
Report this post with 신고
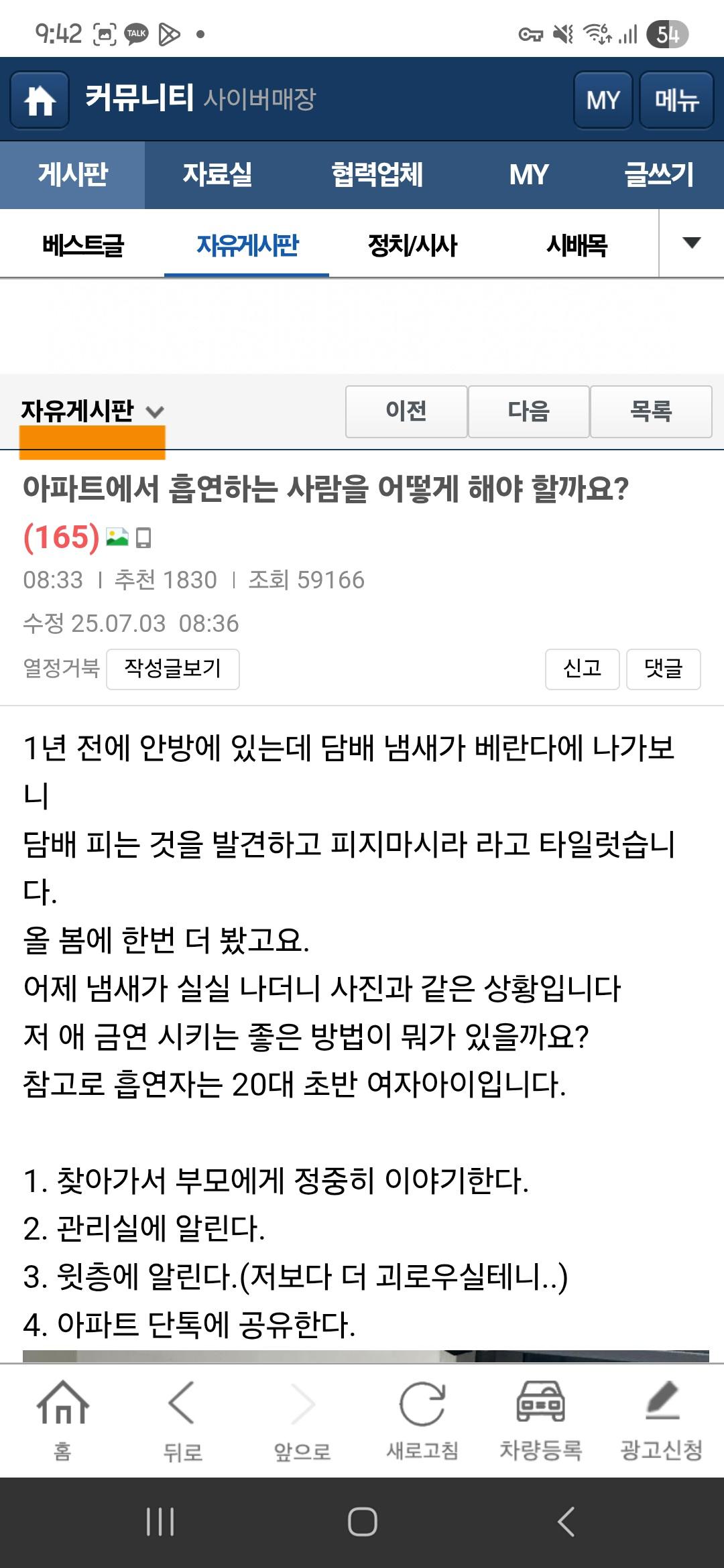[x=582, y=669]
